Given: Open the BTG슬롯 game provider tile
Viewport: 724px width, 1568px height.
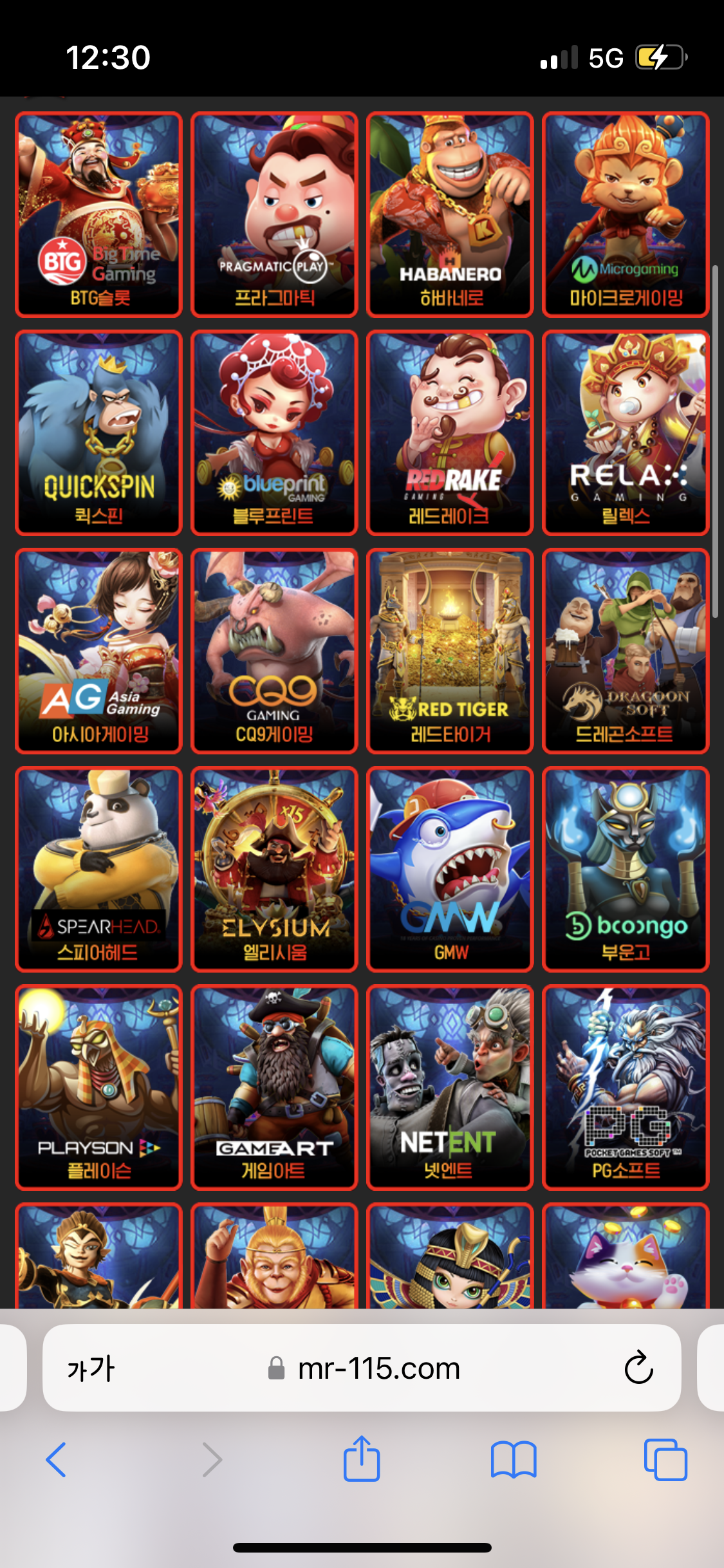Looking at the screenshot, I should 98,214.
